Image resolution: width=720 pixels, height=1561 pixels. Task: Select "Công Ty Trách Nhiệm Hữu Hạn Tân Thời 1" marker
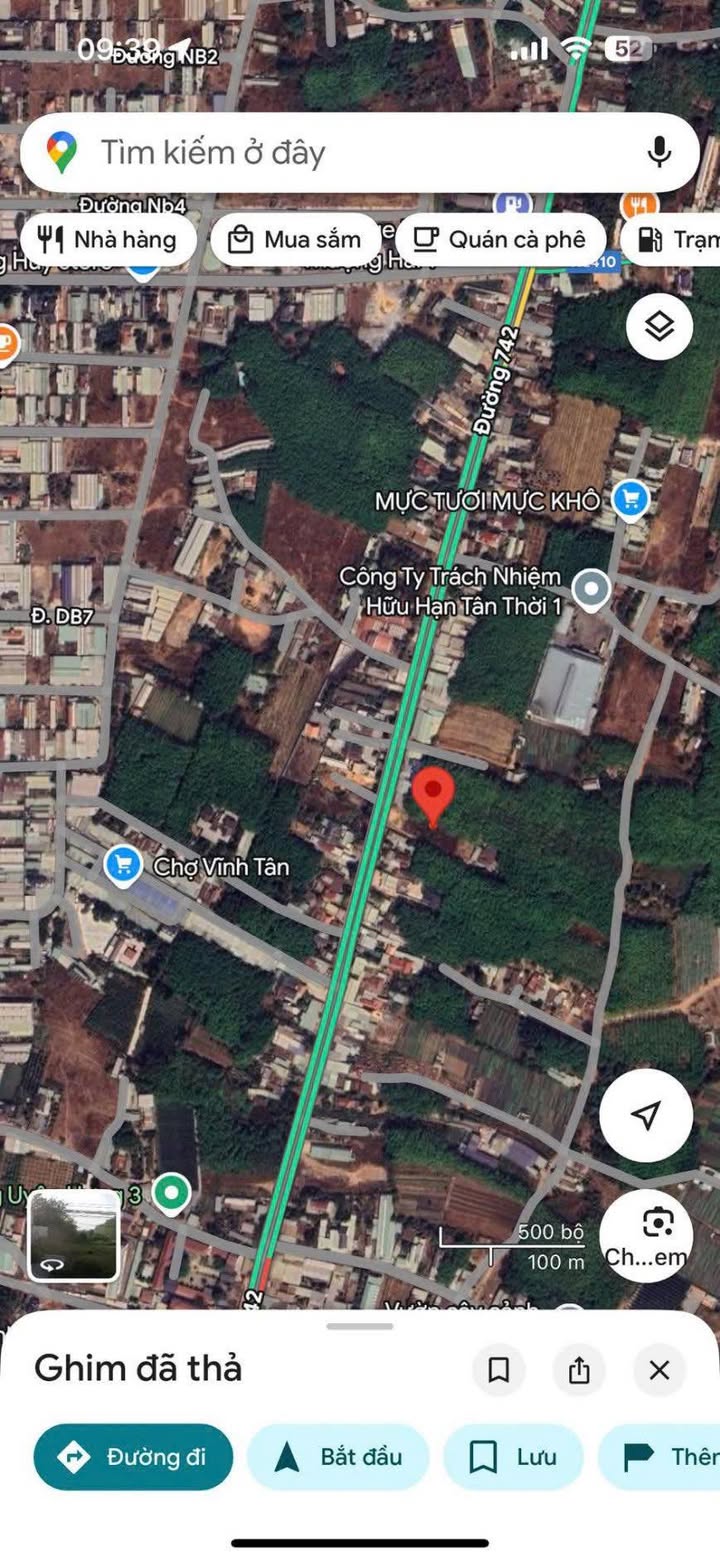[592, 590]
